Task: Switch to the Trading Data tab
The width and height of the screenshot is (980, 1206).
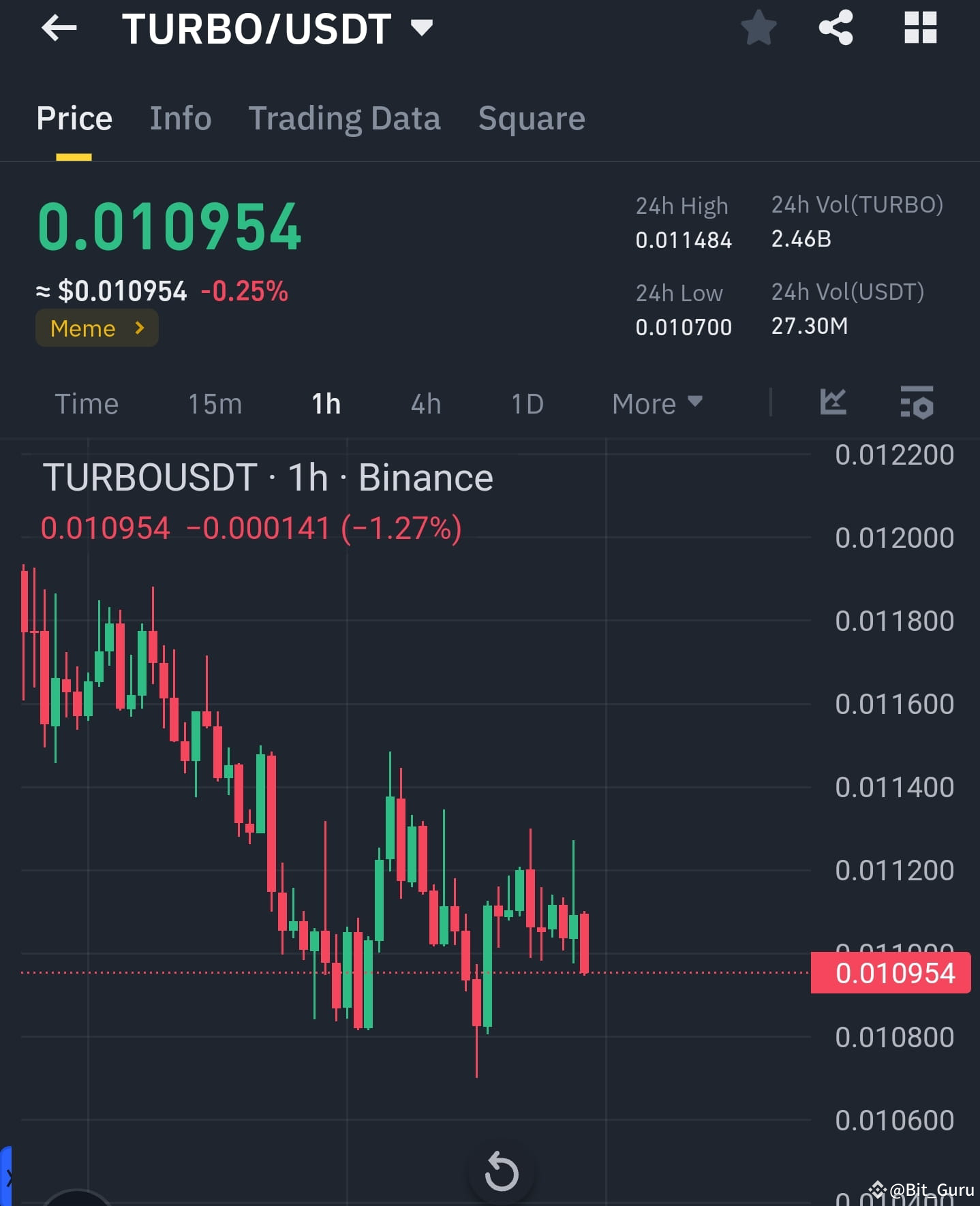Action: tap(345, 118)
